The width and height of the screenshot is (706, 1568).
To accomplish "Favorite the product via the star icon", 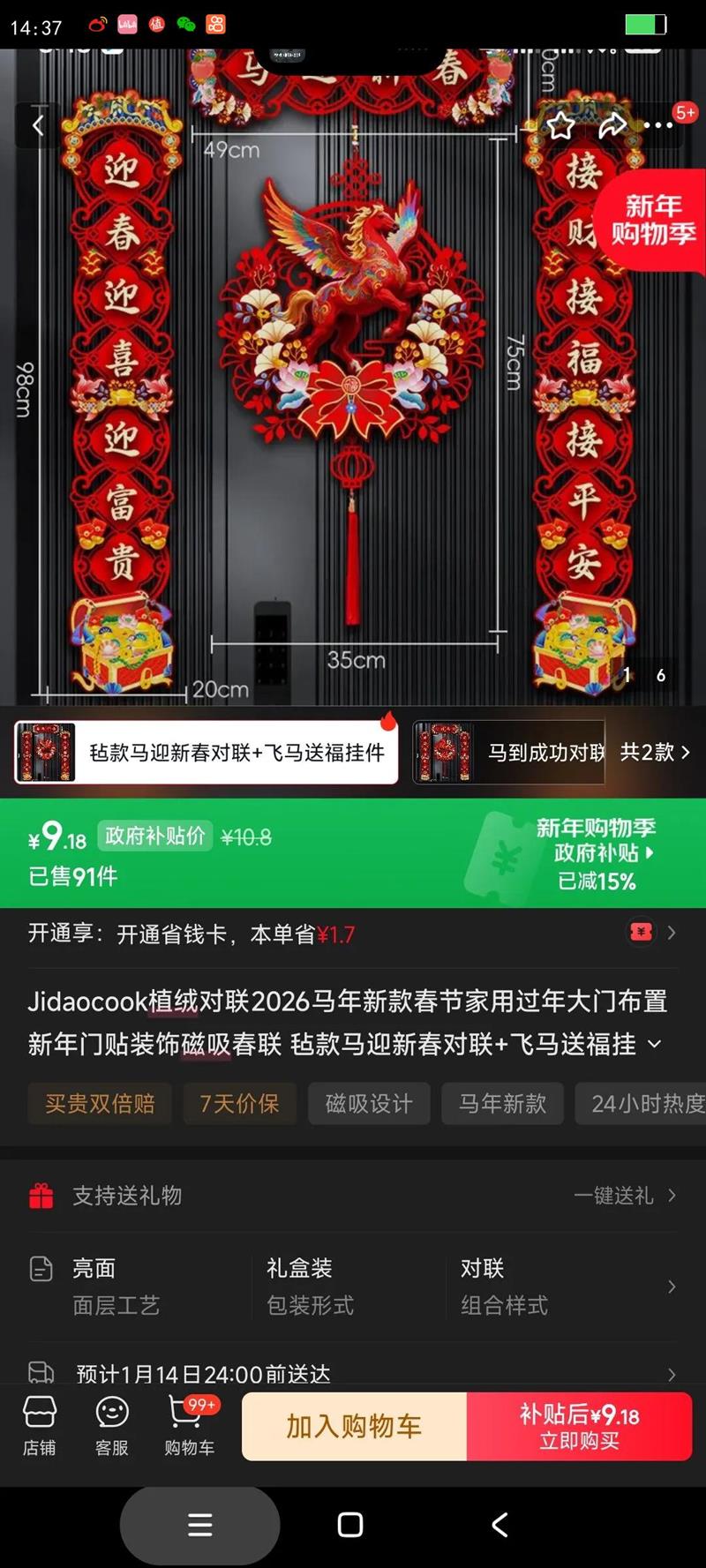I will click(561, 126).
